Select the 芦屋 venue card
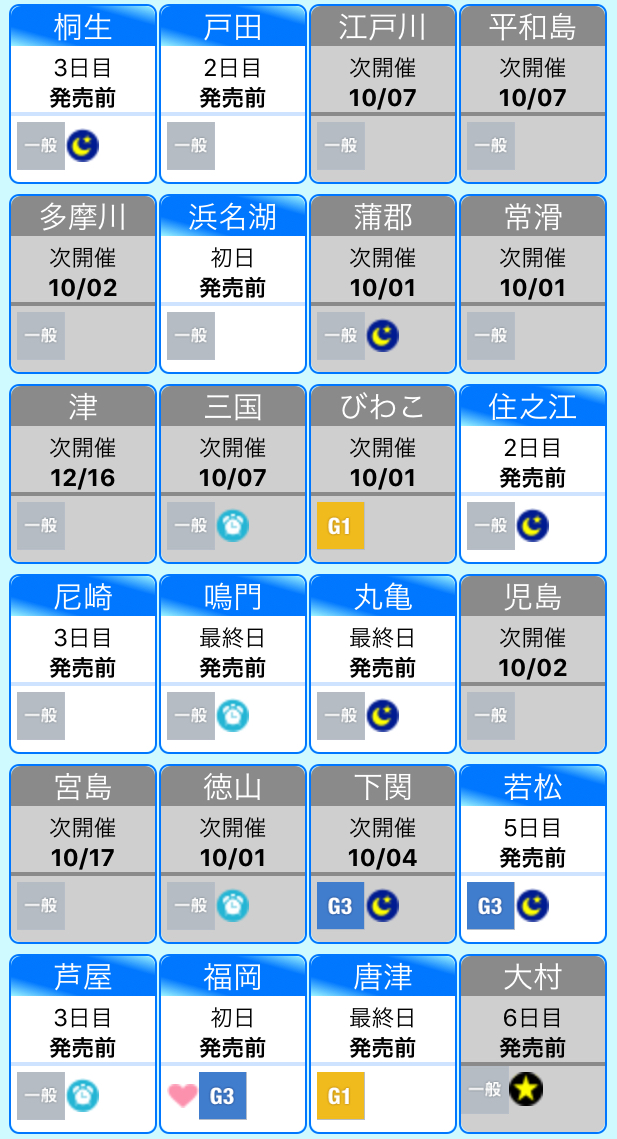The image size is (617, 1139). [x=83, y=1044]
